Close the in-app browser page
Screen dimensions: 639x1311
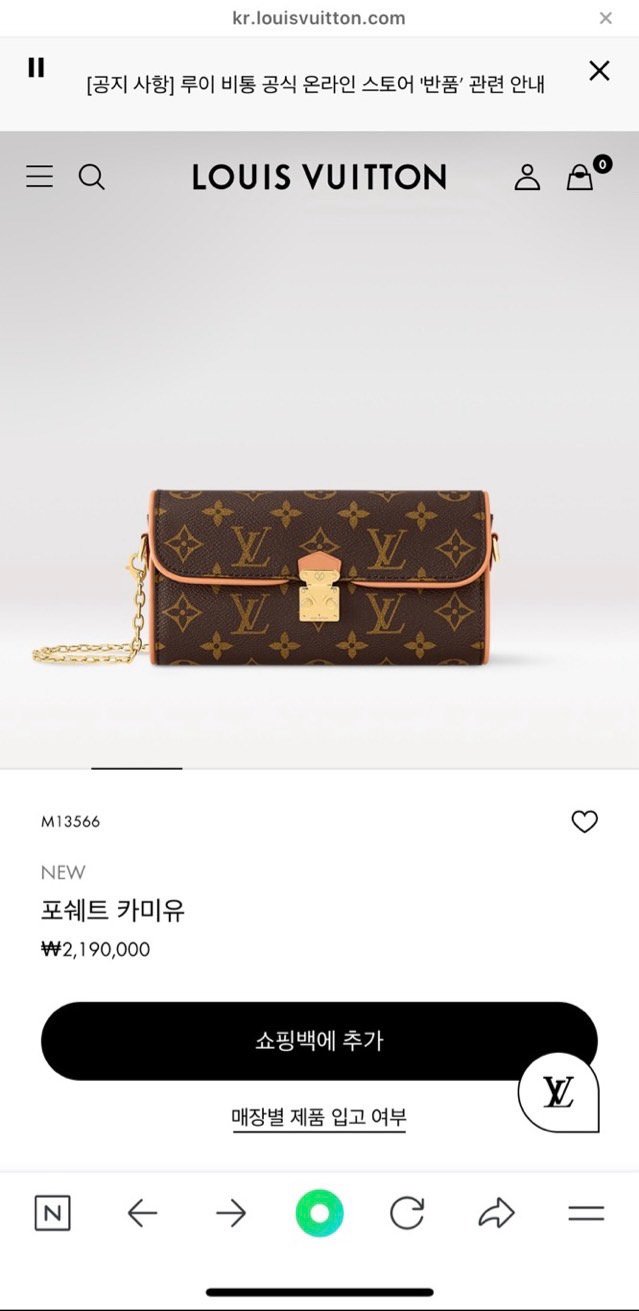(605, 18)
